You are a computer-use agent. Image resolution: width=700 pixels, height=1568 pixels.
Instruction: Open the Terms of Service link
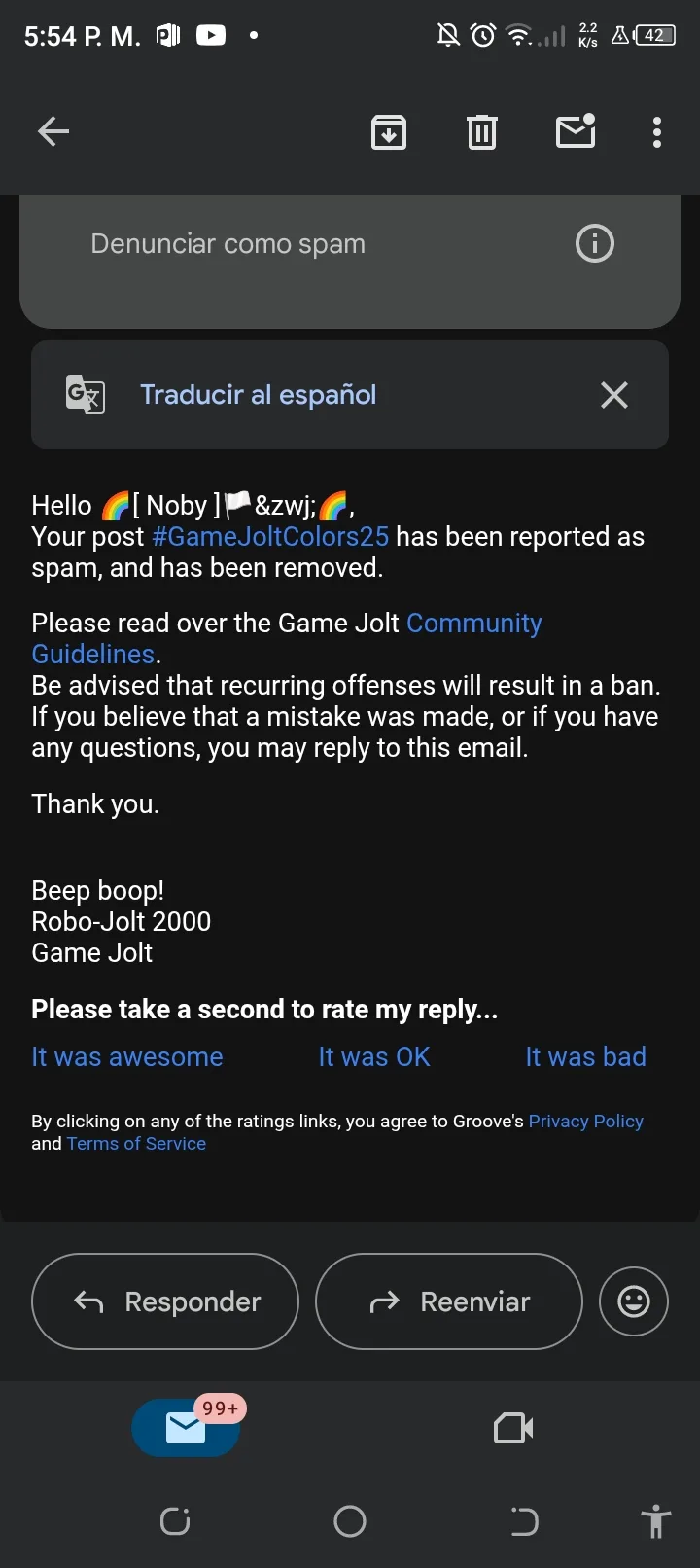pyautogui.click(x=136, y=1144)
